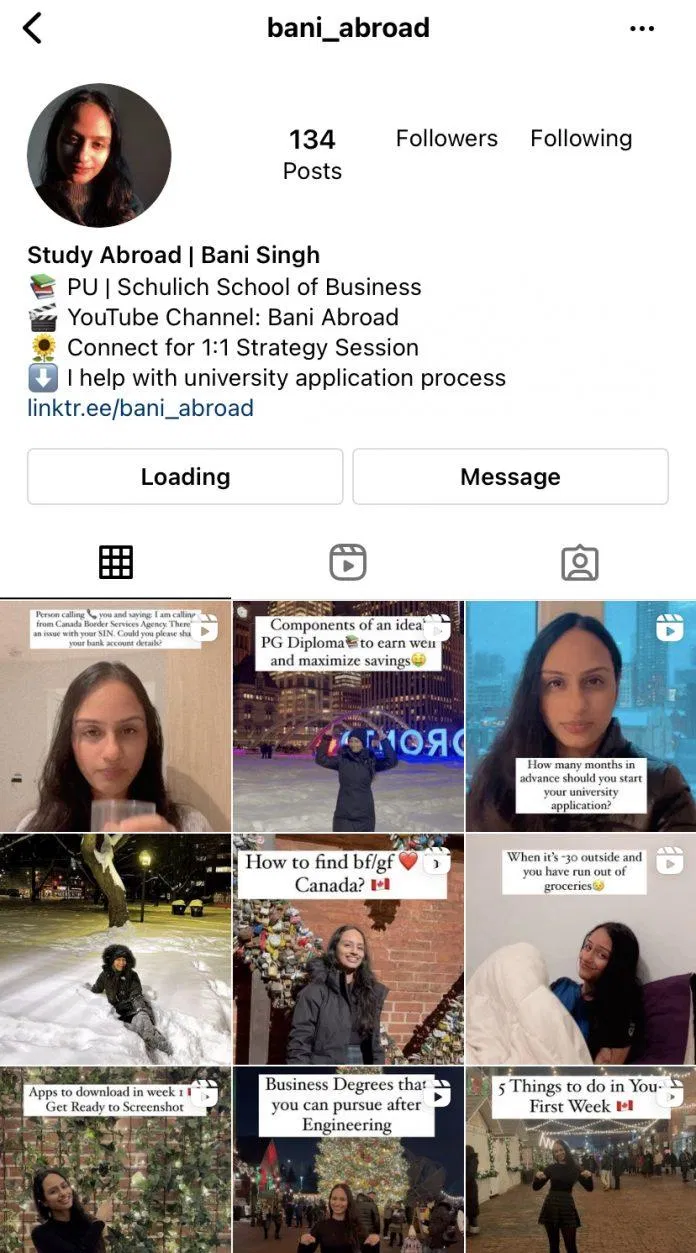Open the snowy park night photo post
696x1253 pixels.
(115, 950)
